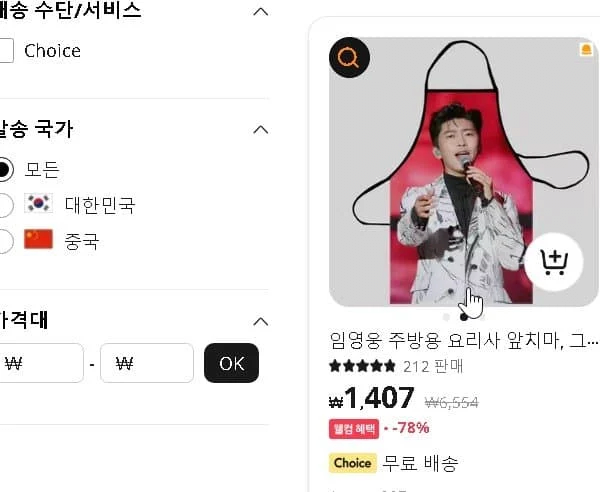Image resolution: width=600 pixels, height=492 pixels.
Task: Add the apron to cart
Action: click(x=553, y=262)
